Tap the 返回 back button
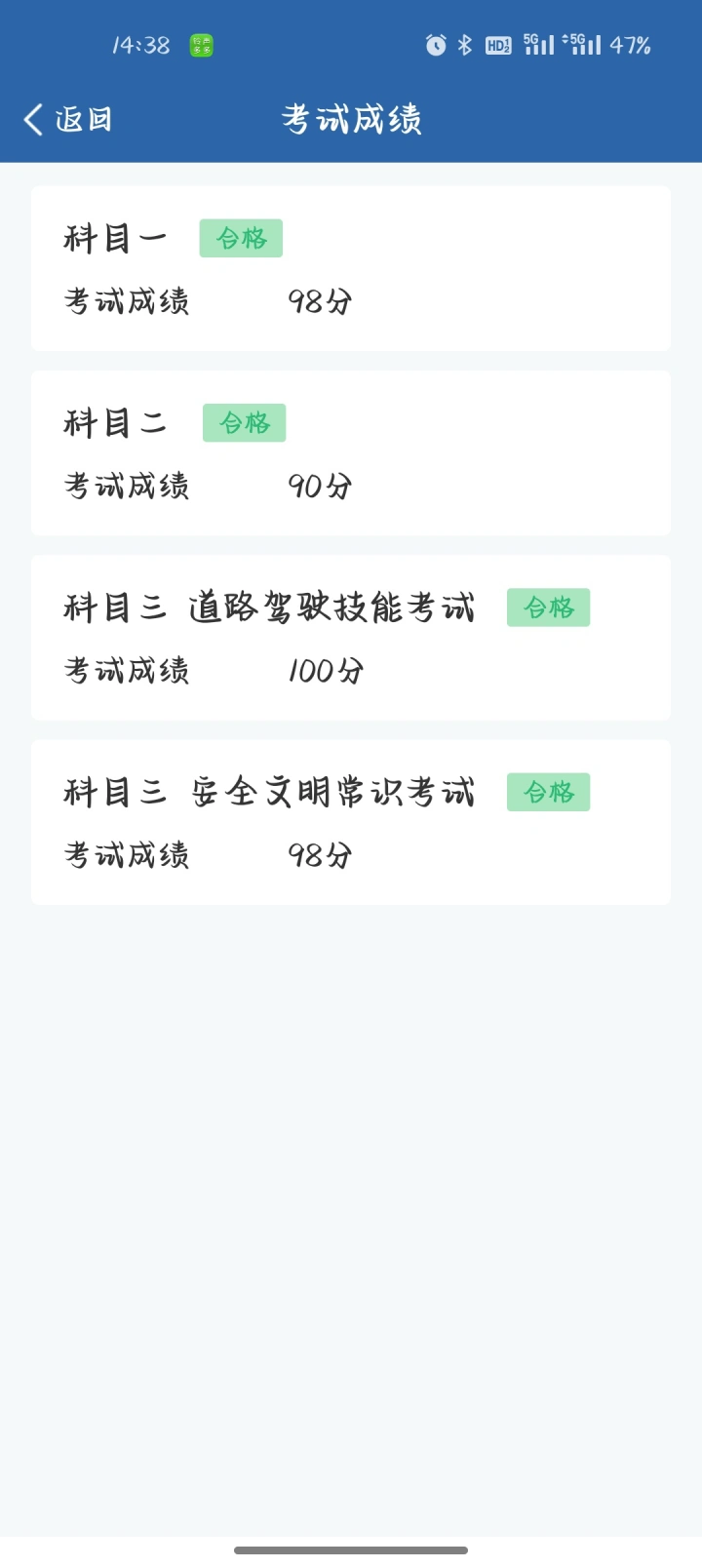 pyautogui.click(x=68, y=120)
